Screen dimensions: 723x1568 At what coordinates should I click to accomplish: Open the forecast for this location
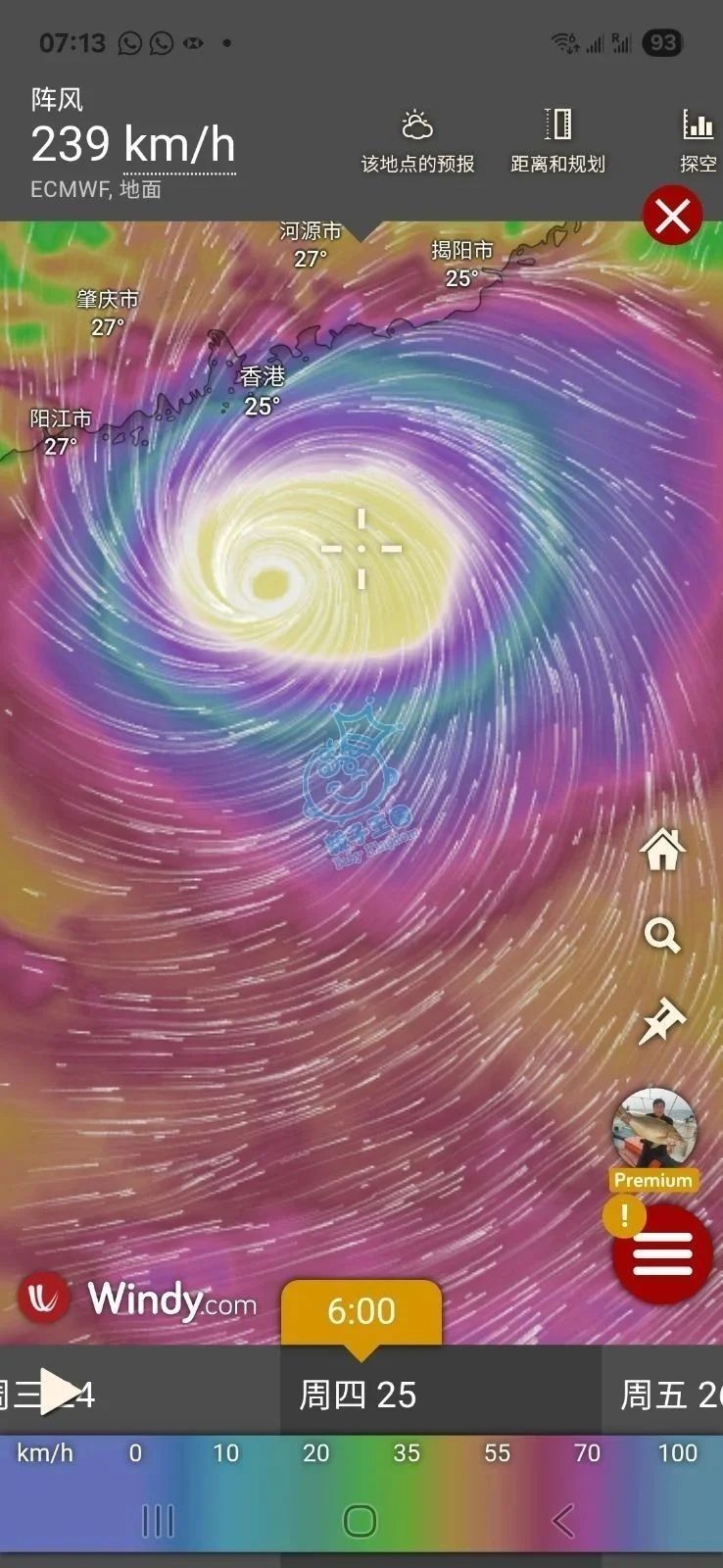click(x=417, y=142)
